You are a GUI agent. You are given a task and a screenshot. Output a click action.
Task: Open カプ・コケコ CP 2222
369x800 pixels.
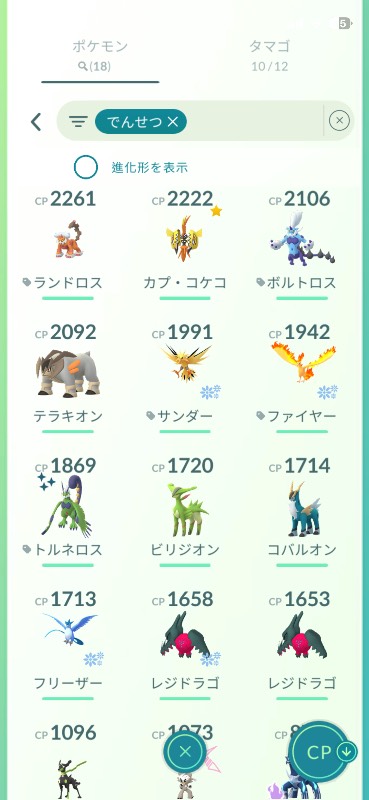coord(185,244)
